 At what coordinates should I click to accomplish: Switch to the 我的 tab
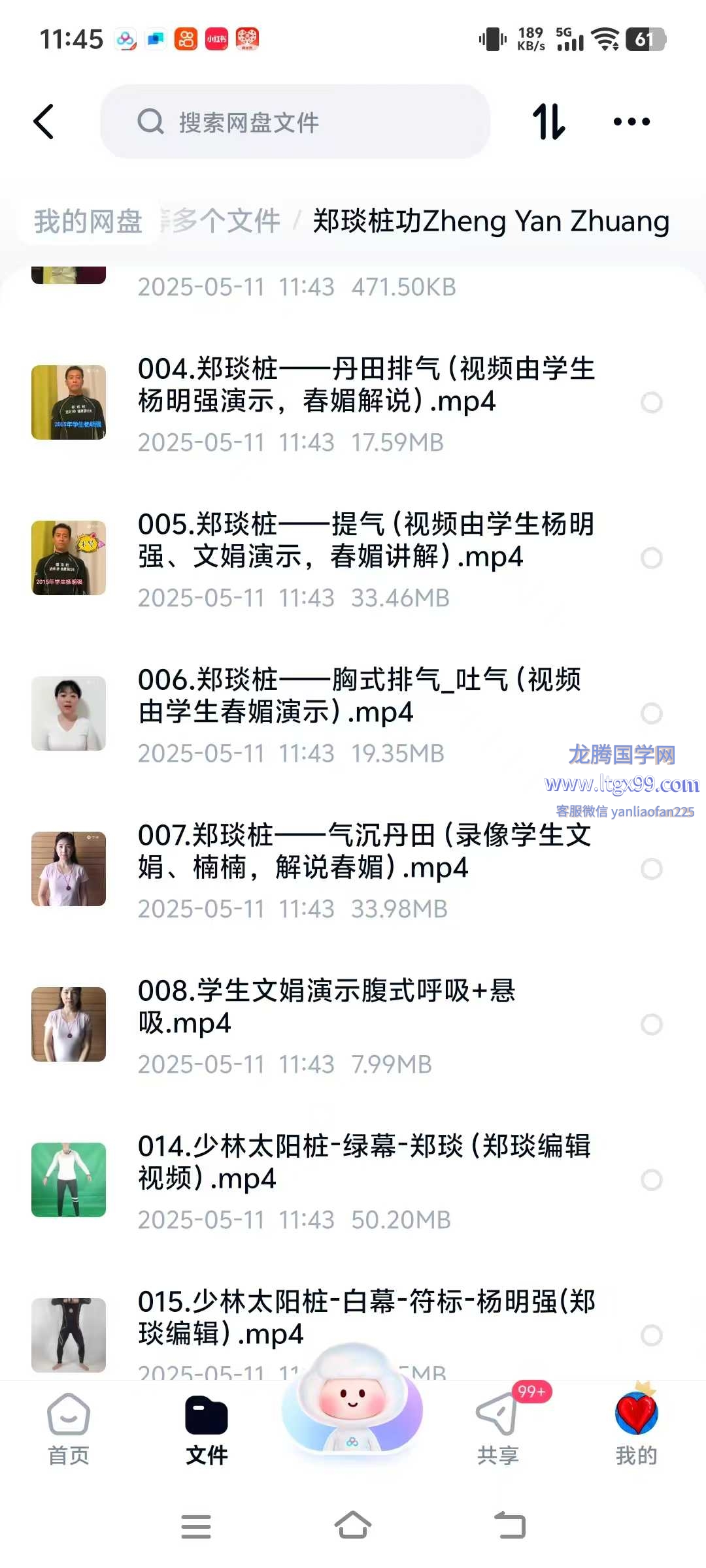(x=636, y=1431)
